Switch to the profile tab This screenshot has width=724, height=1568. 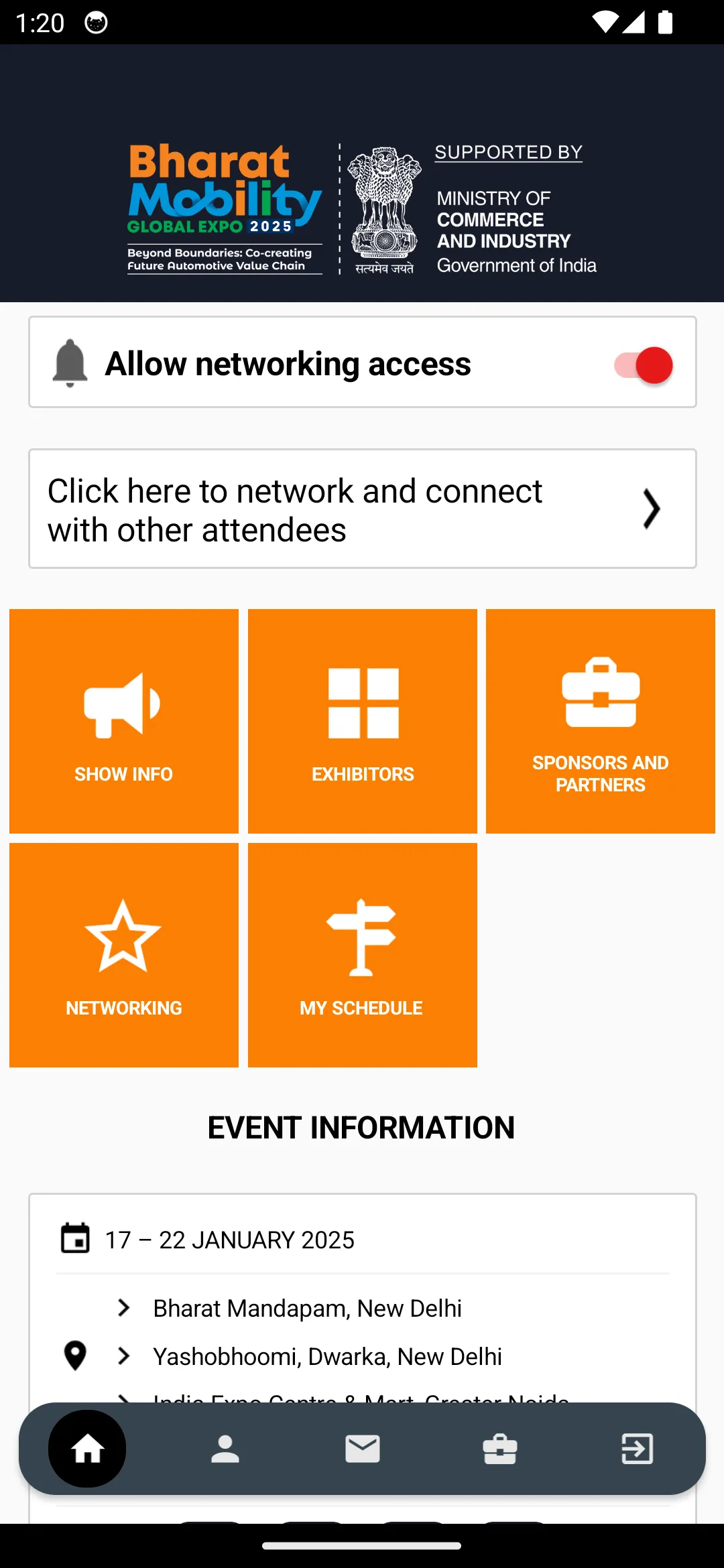[x=225, y=1449]
